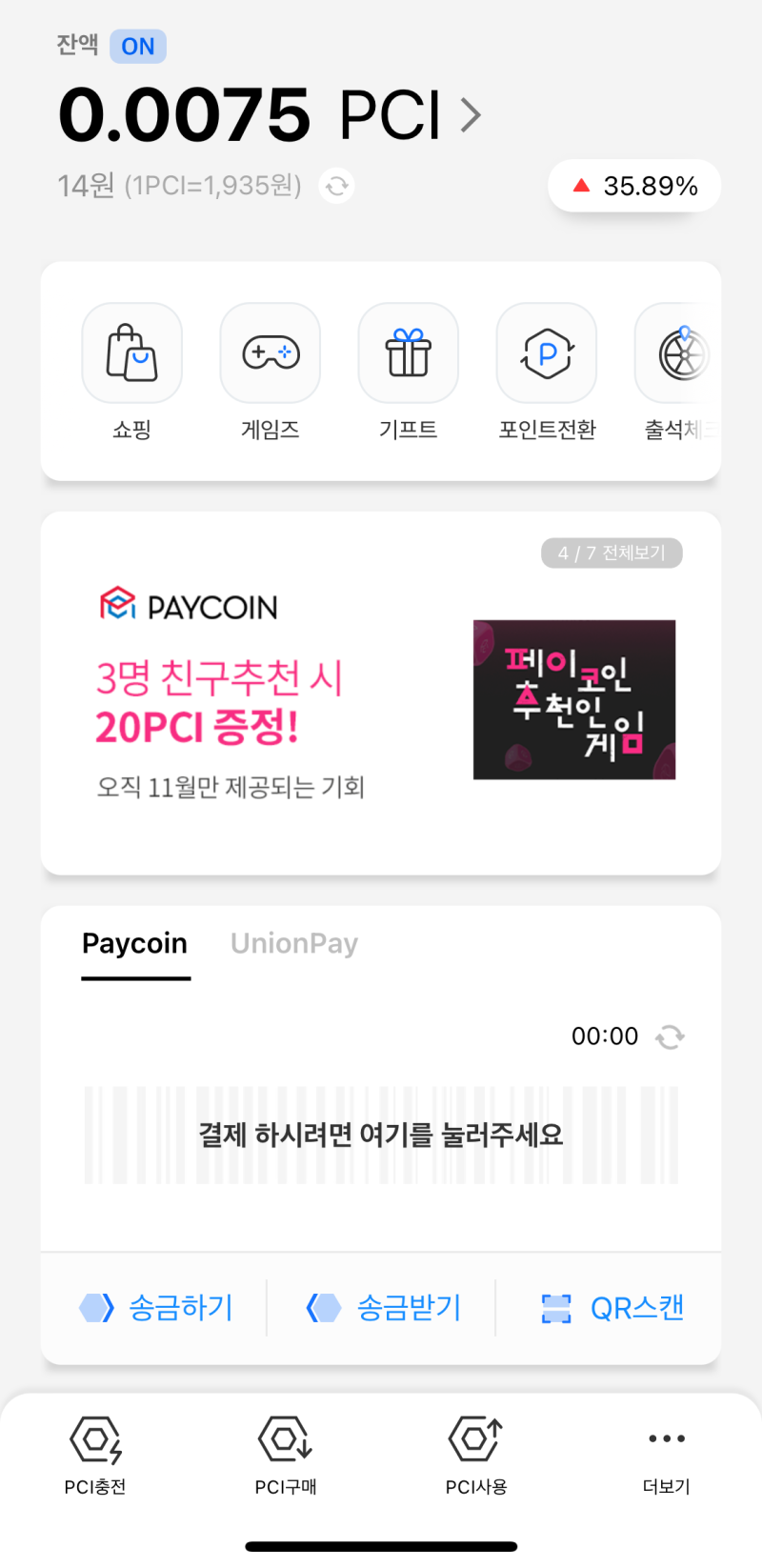Tap the 기프트 gift icon
Image resolution: width=762 pixels, height=1568 pixels.
(x=408, y=352)
